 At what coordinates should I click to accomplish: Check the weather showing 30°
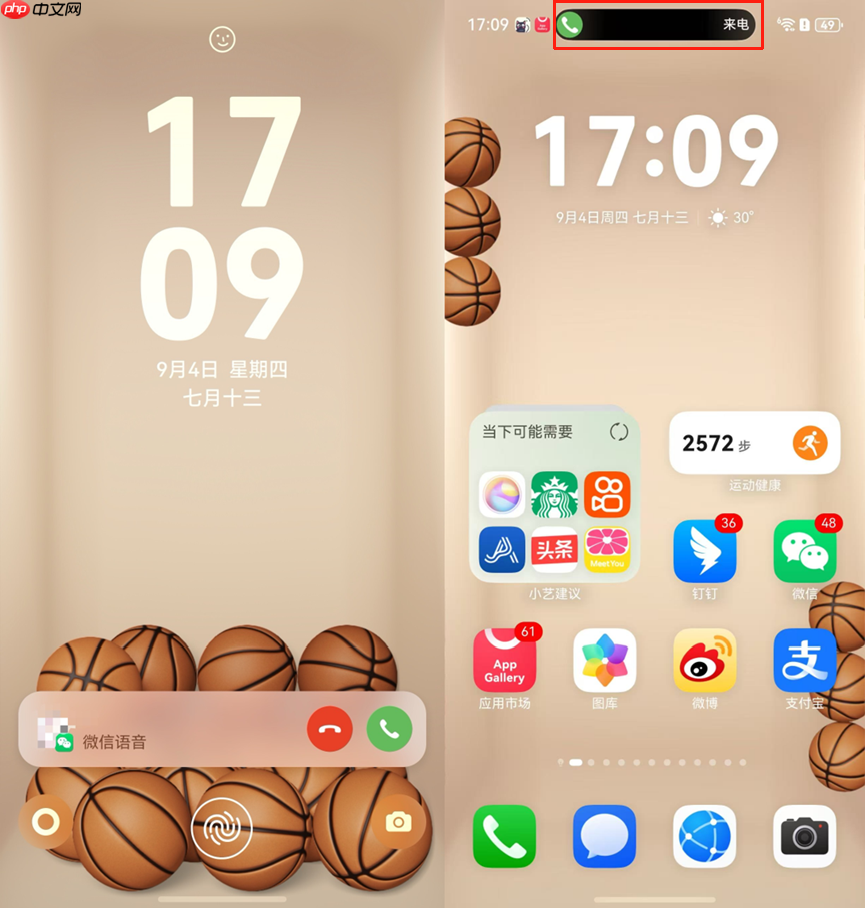(x=731, y=217)
